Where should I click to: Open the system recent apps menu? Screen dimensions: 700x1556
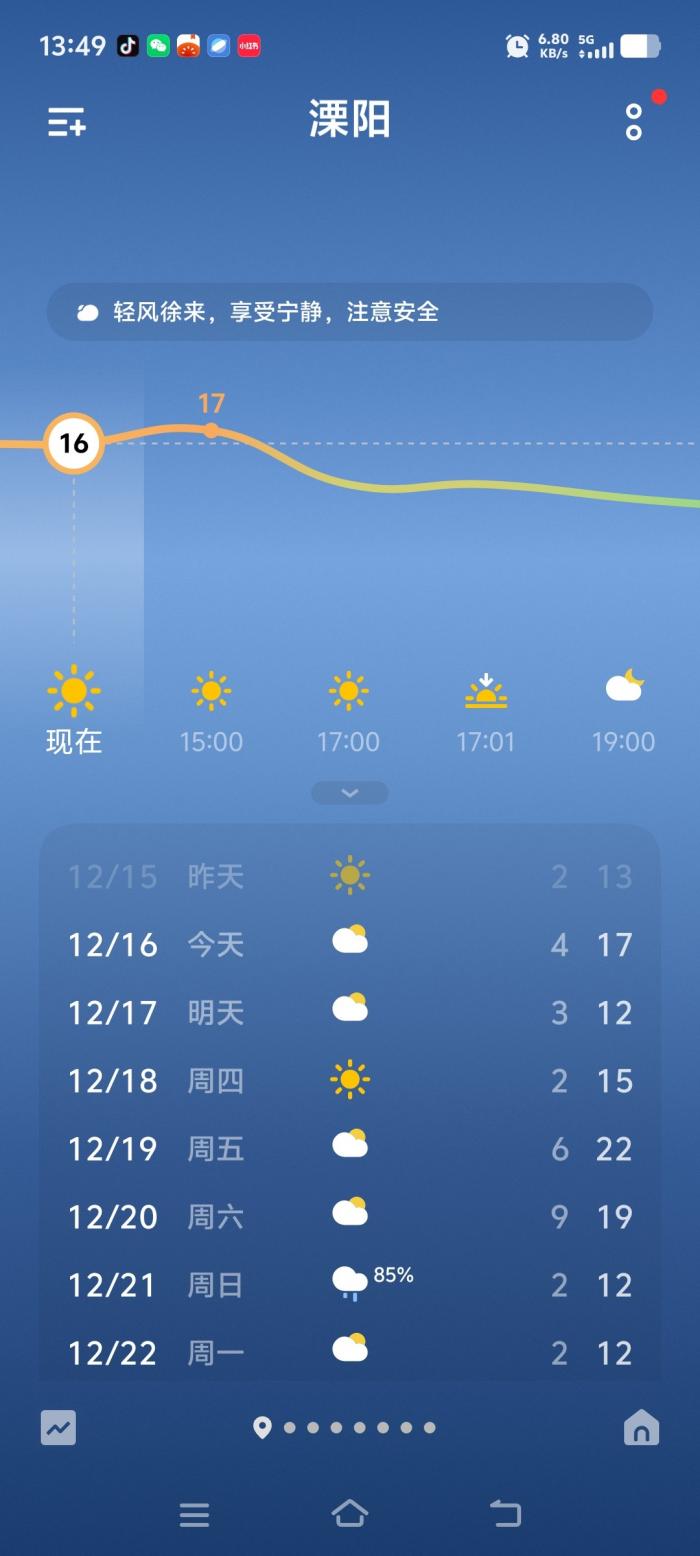[x=194, y=1514]
